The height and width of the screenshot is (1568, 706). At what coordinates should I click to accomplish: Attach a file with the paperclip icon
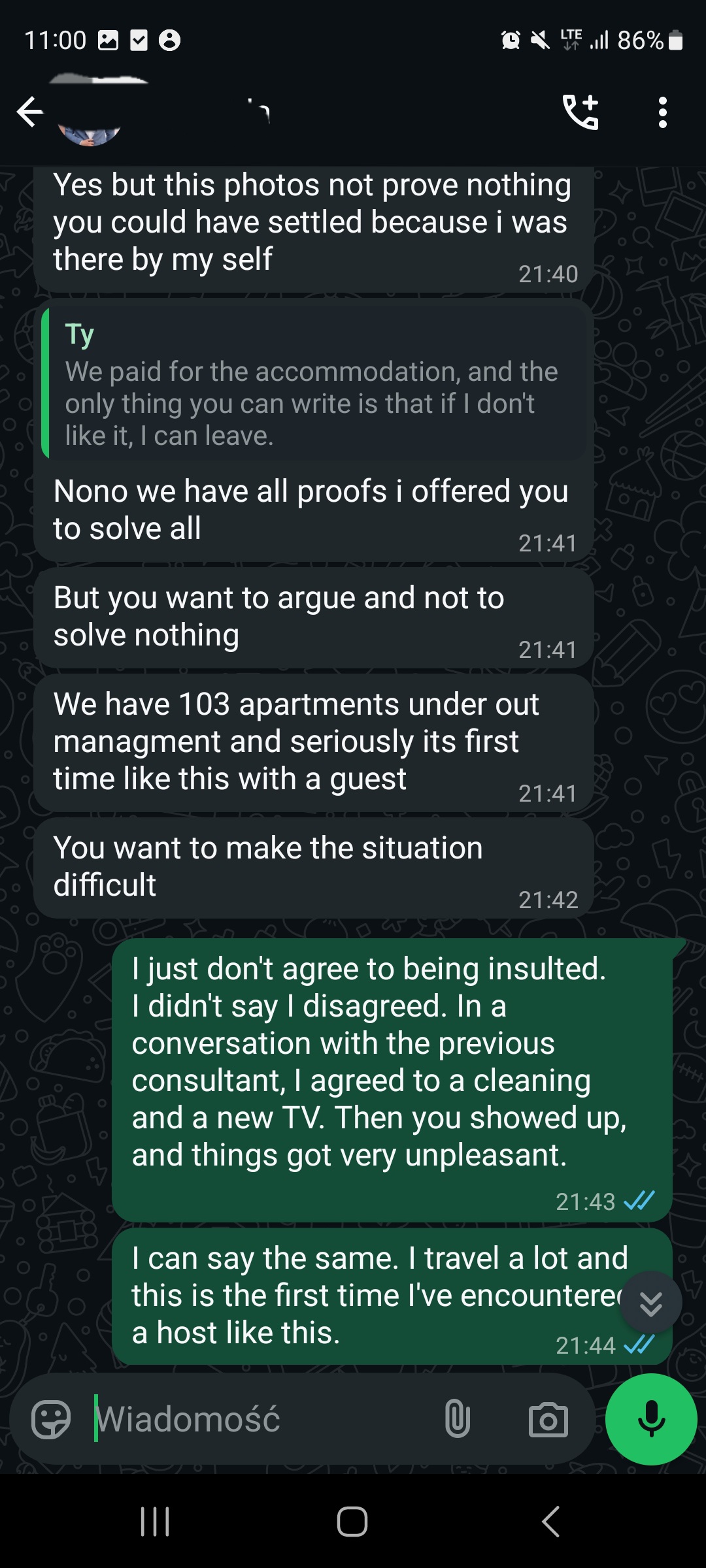[x=457, y=1419]
